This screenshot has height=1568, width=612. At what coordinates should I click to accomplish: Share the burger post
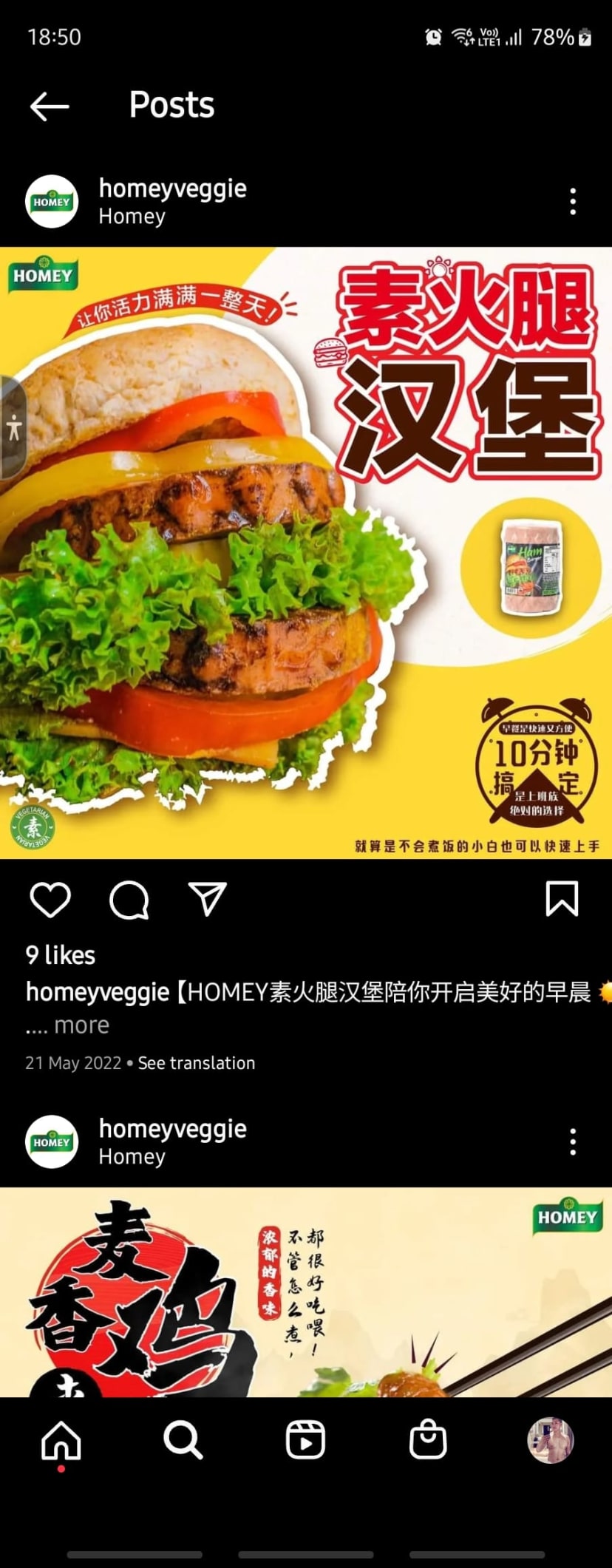click(x=208, y=900)
